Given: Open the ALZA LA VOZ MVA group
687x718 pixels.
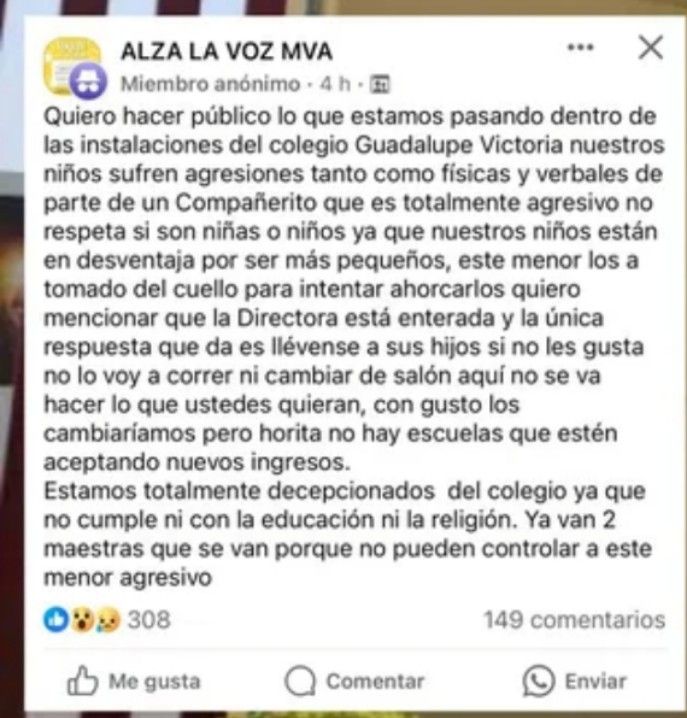Looking at the screenshot, I should pos(226,51).
